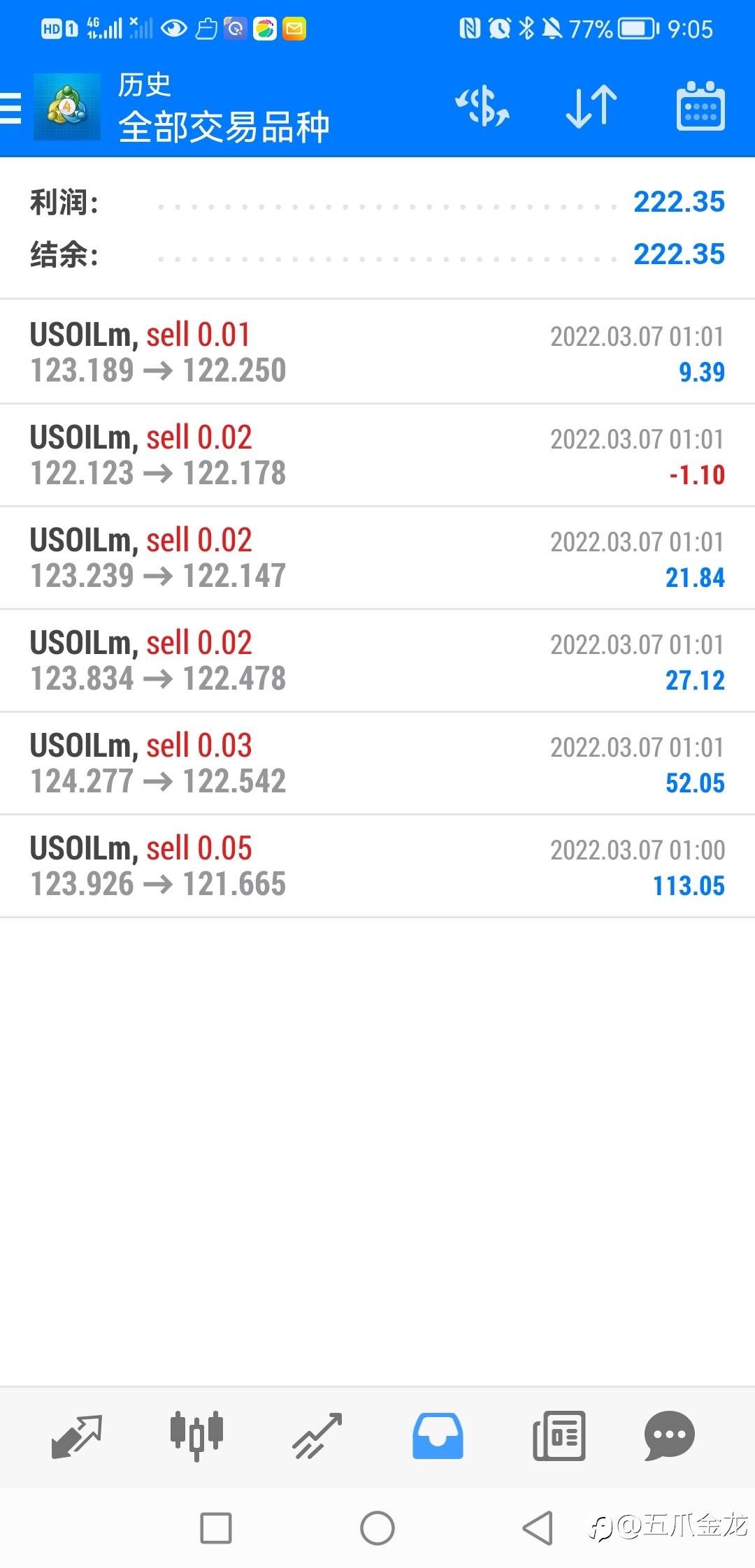Open the sell 0.05 trade with profit 113.05
The height and width of the screenshot is (1568, 755).
coord(377,866)
